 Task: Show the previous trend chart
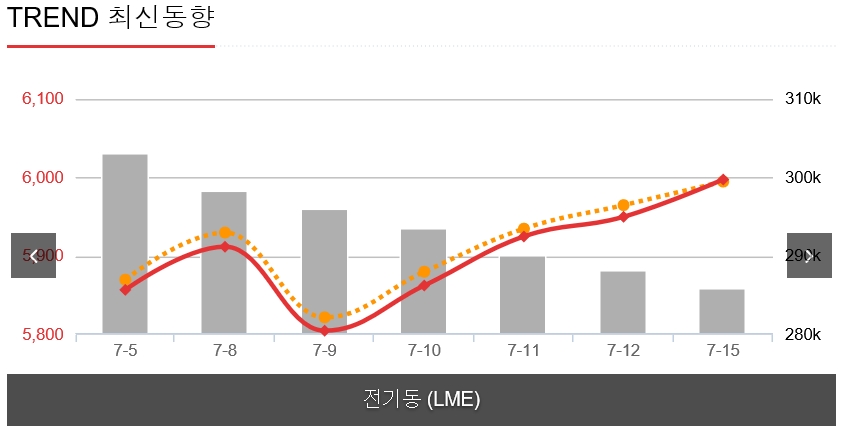tap(33, 256)
